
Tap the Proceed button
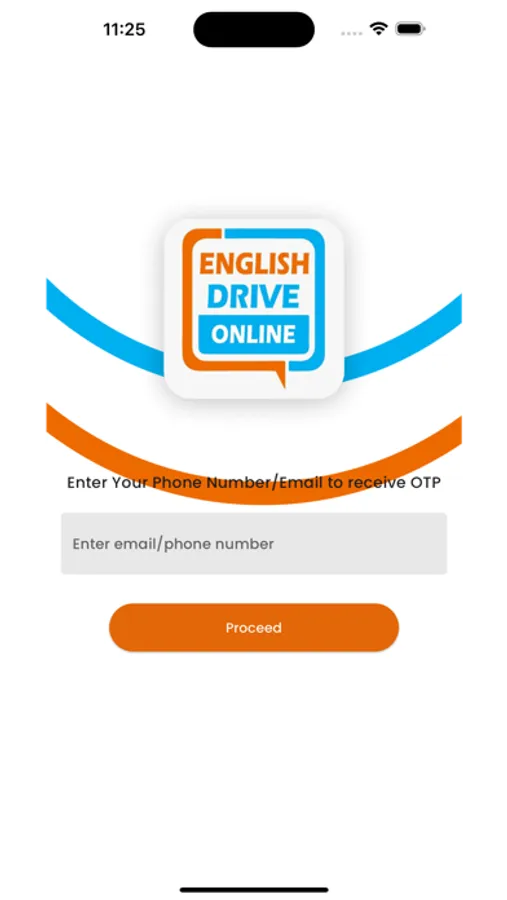pos(254,627)
